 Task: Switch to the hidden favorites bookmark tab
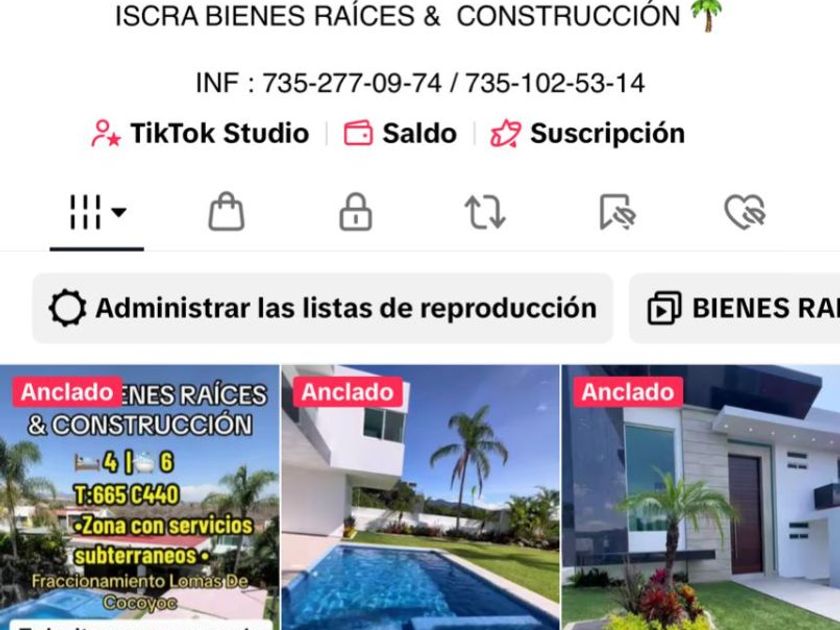tap(617, 212)
